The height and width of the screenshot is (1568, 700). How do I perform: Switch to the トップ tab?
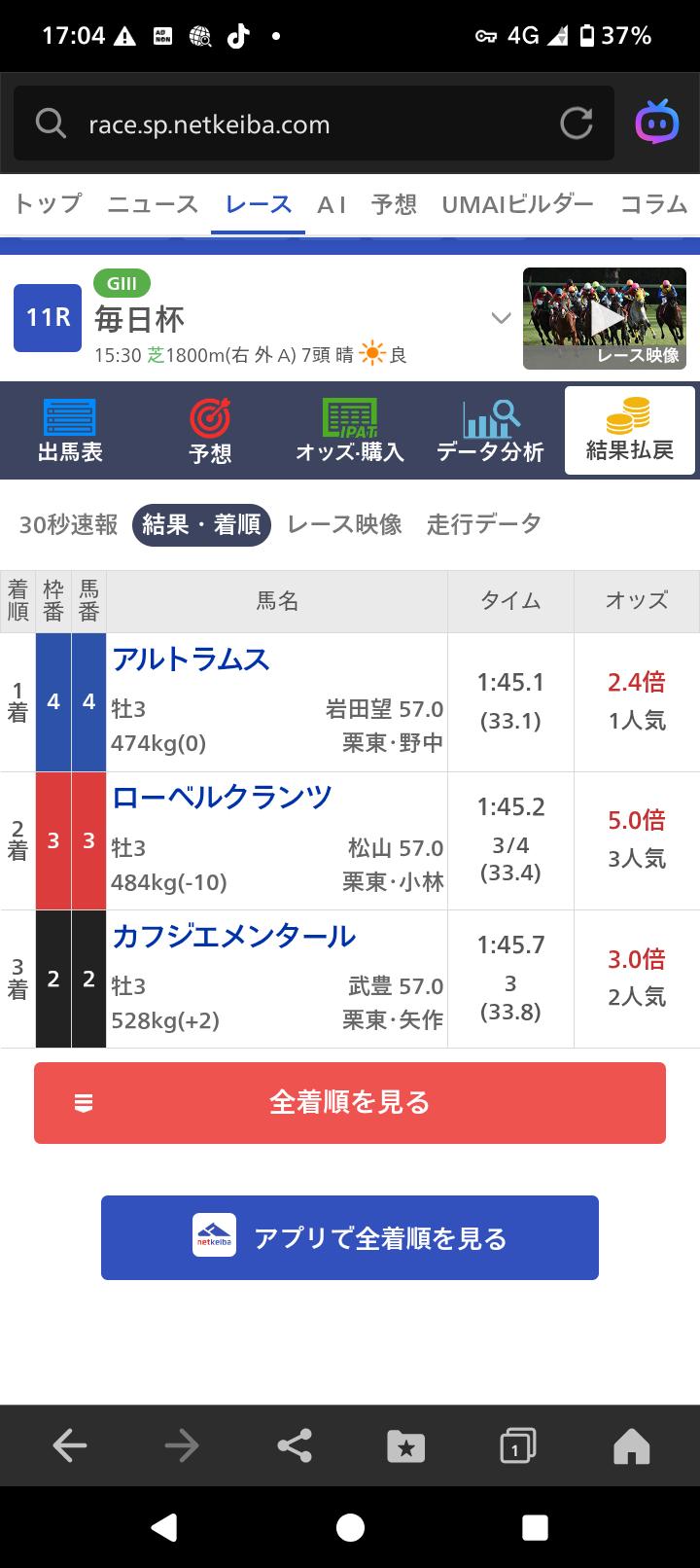(x=48, y=204)
